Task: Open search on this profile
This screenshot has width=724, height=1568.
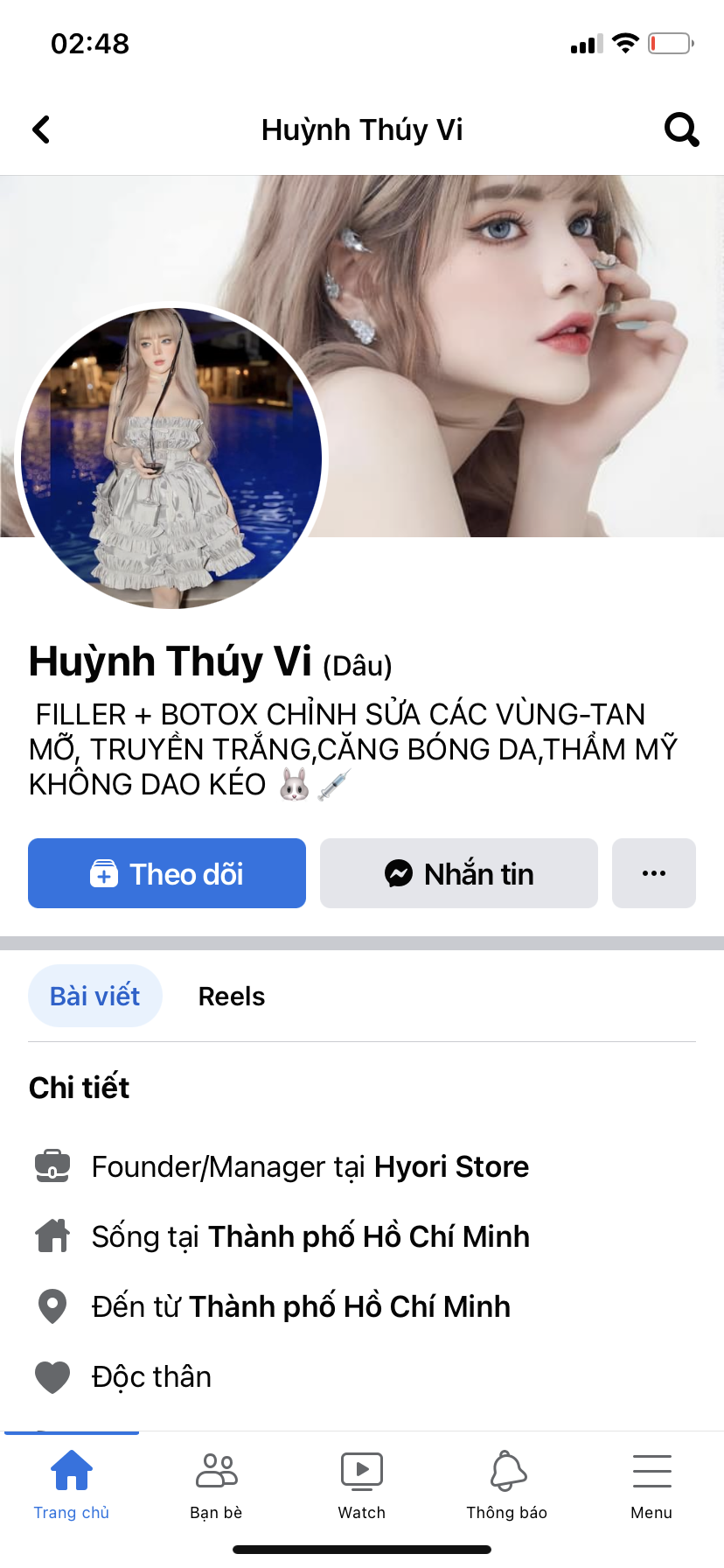Action: pos(681,129)
